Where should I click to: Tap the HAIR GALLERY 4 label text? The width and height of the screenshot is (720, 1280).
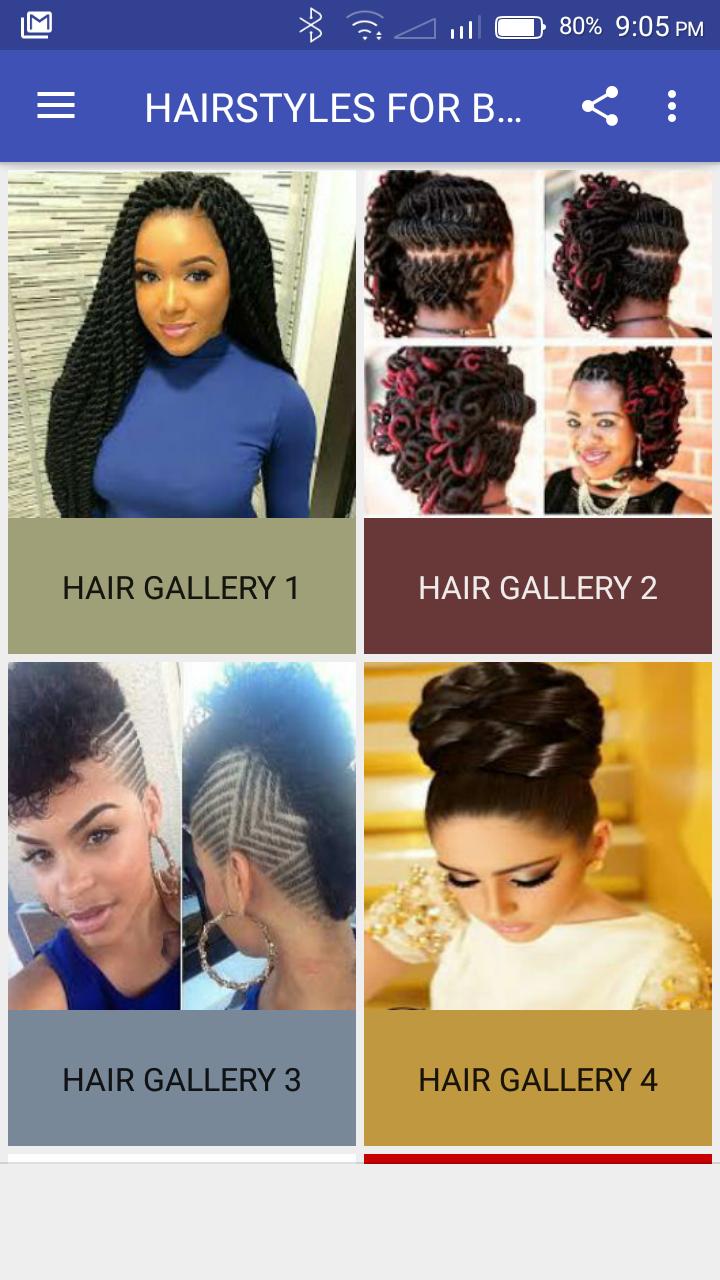pos(538,1080)
